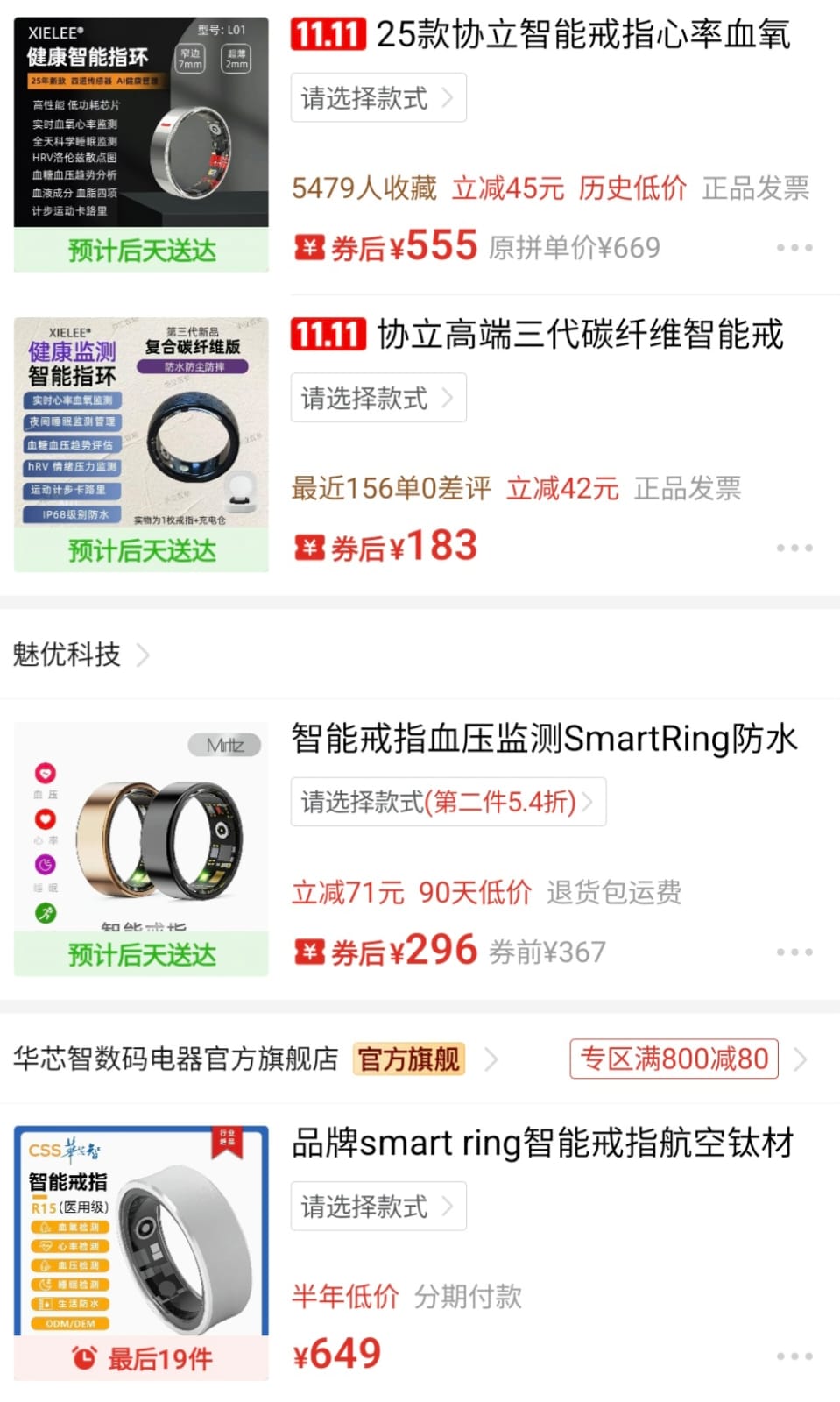Open the 专区满800减80 coupon offer
This screenshot has width=840, height=1402.
pyautogui.click(x=674, y=1059)
